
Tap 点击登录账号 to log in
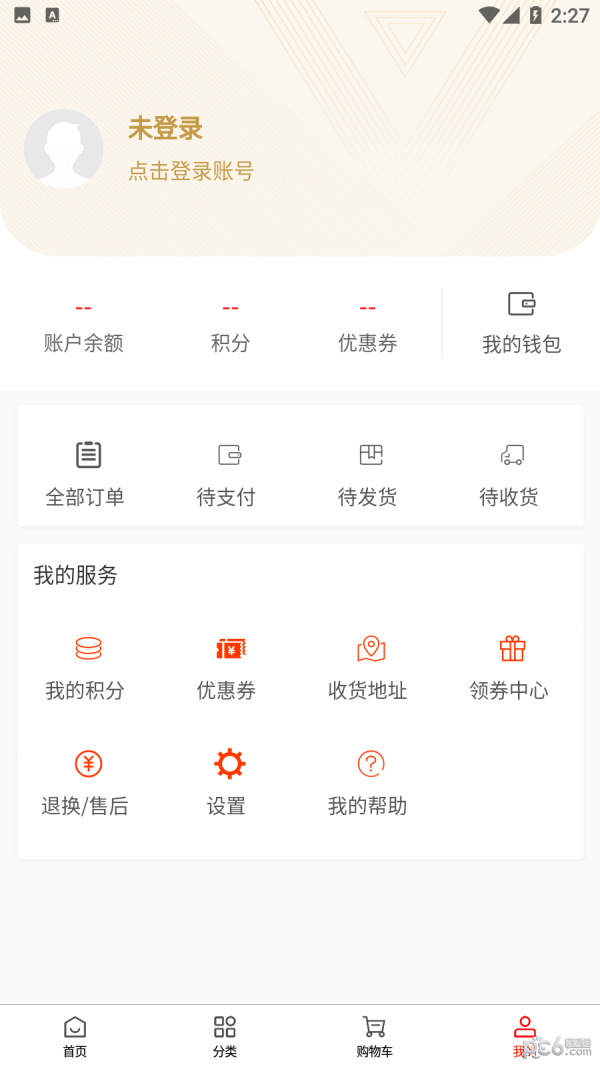click(x=190, y=171)
